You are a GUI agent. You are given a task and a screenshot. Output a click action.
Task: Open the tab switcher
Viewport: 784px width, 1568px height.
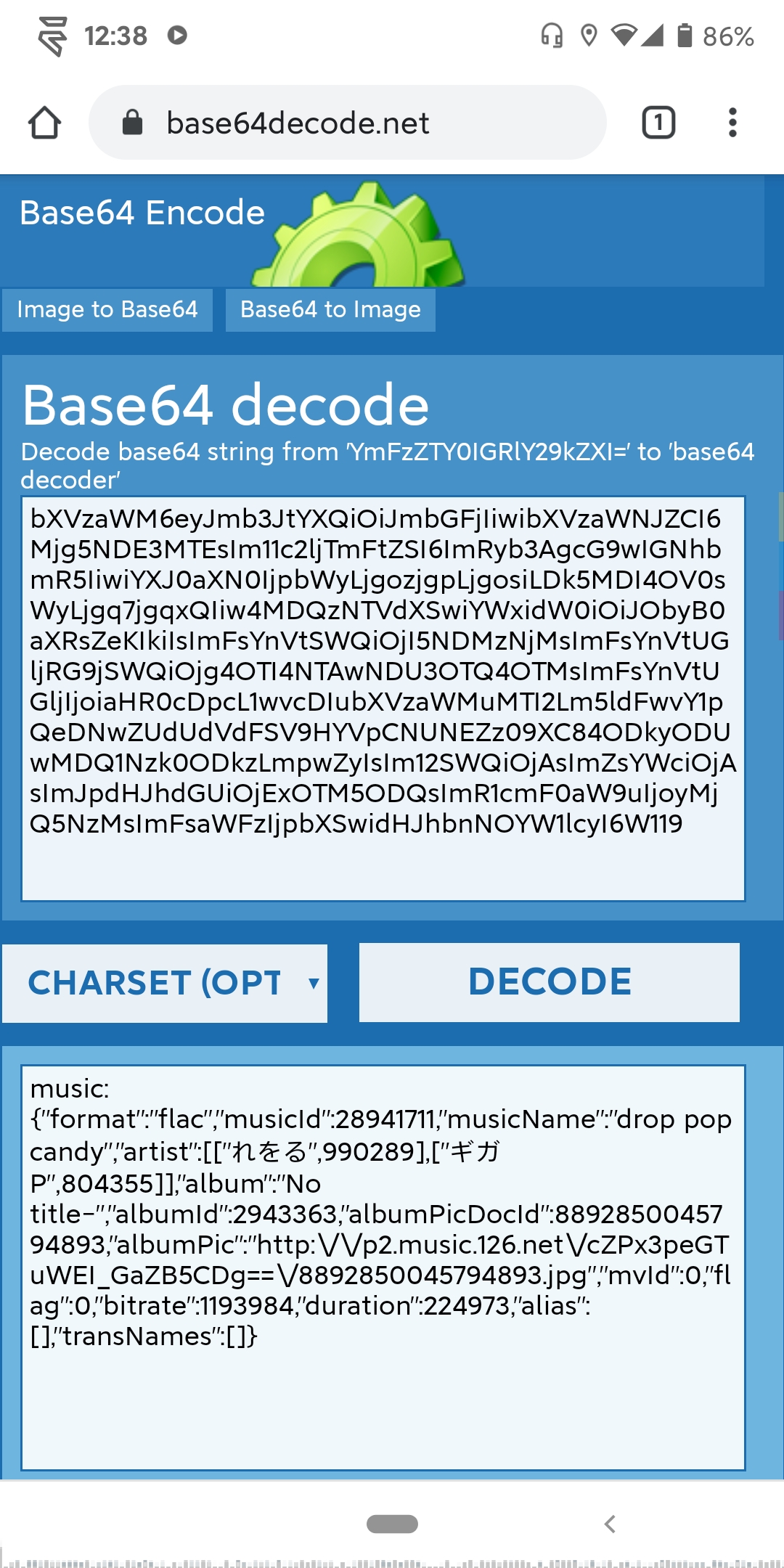click(658, 123)
